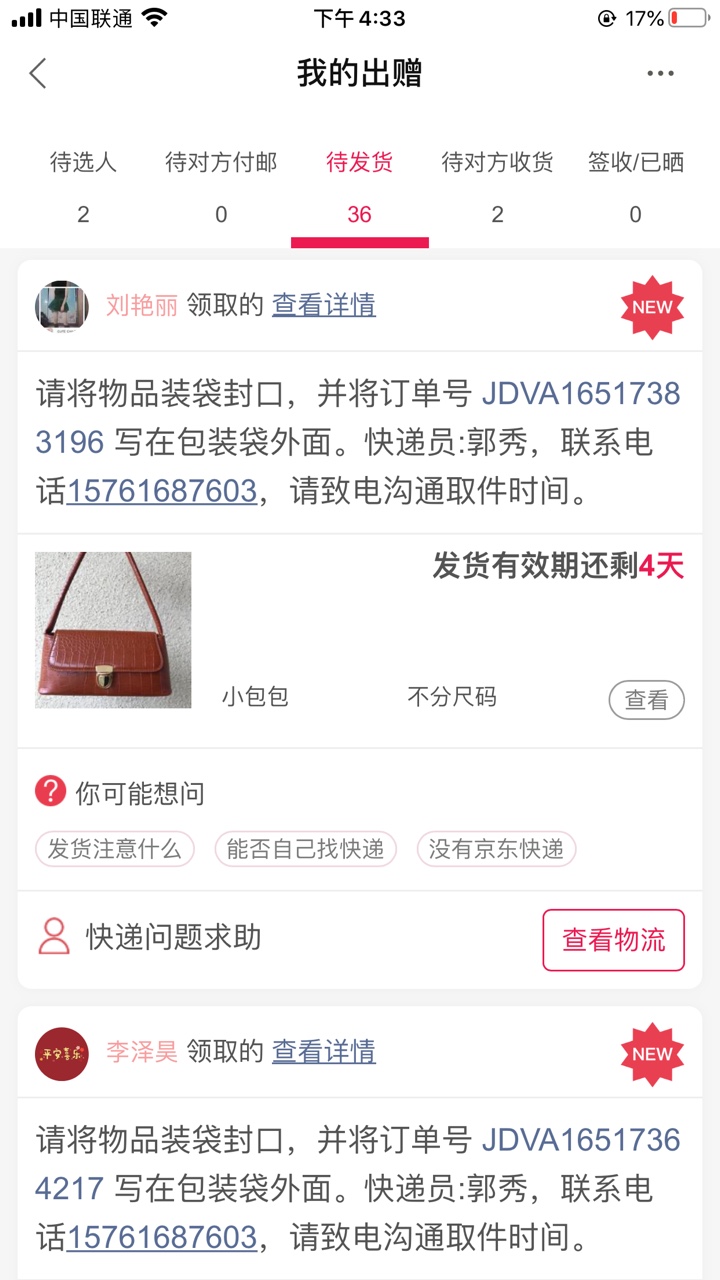Open the brown 小包包 item photo
Image resolution: width=720 pixels, height=1280 pixels.
(113, 630)
